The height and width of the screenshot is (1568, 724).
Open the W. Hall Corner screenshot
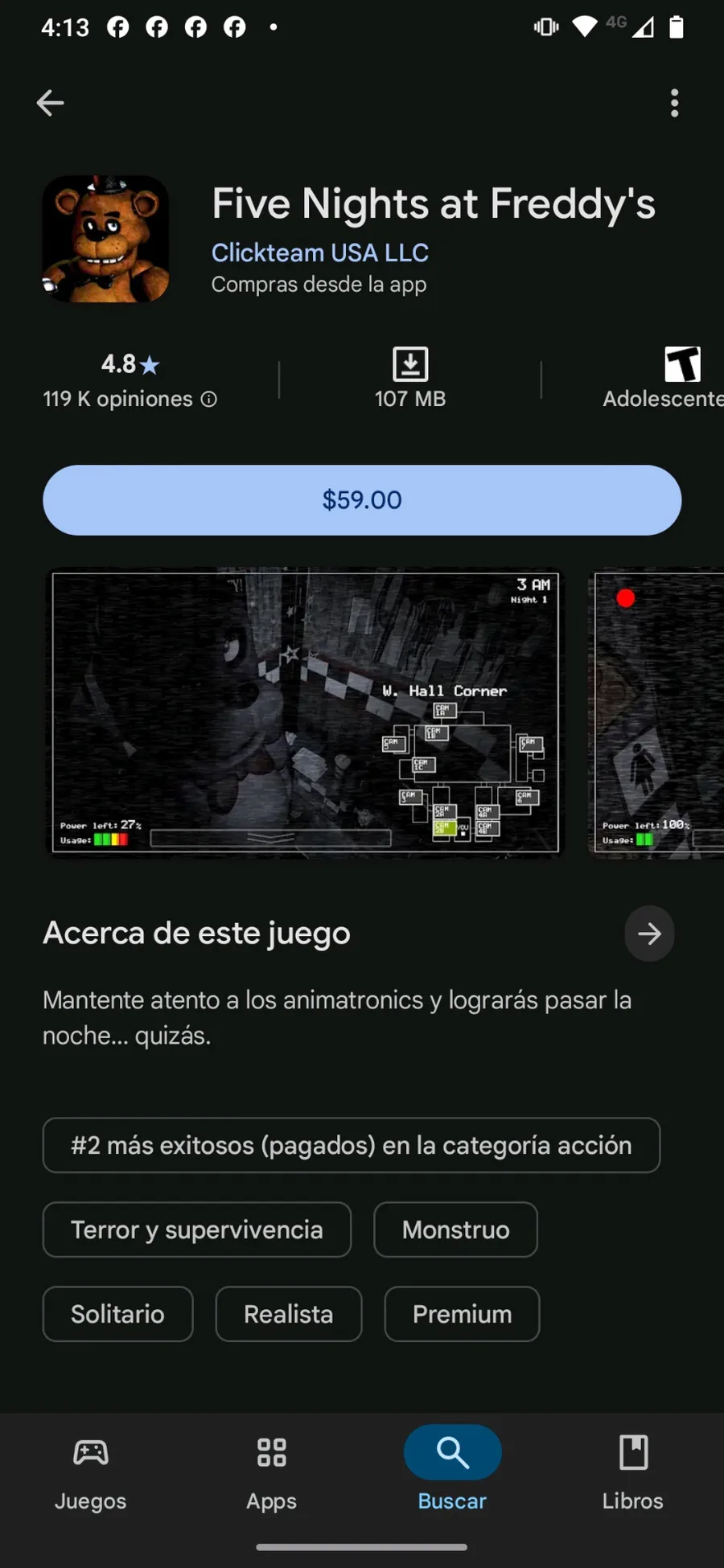[306, 713]
